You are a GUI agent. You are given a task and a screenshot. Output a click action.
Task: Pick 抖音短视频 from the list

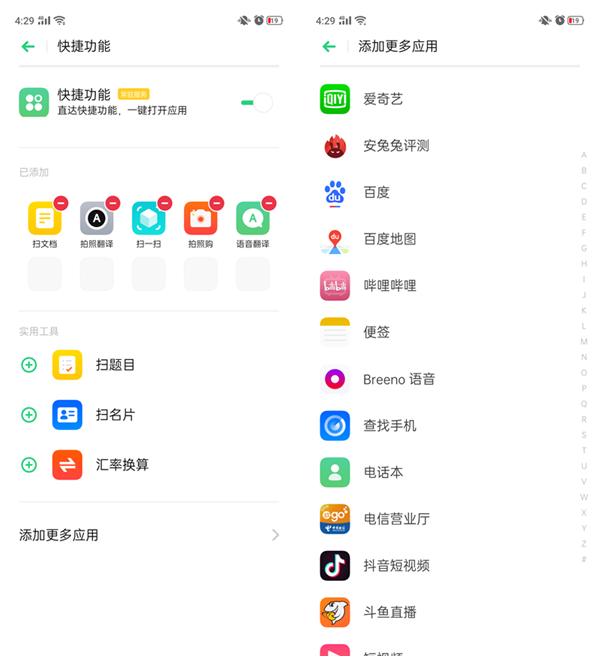coord(396,566)
